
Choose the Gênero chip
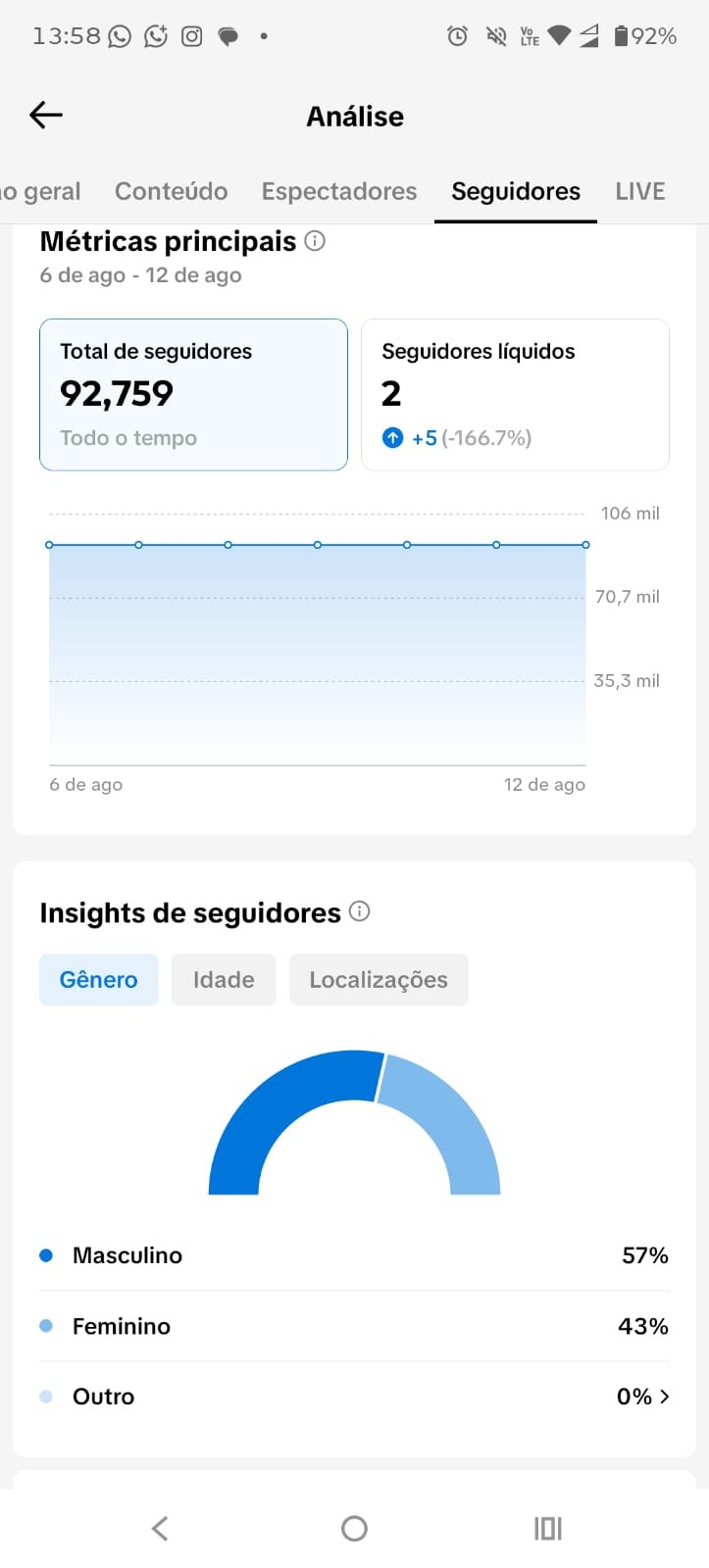point(98,980)
